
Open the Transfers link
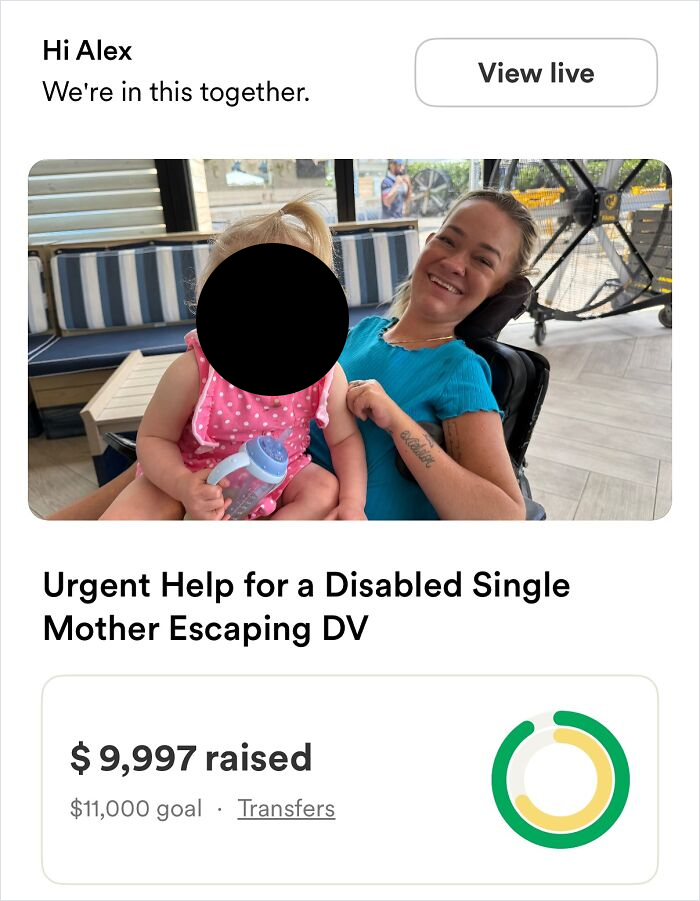286,808
